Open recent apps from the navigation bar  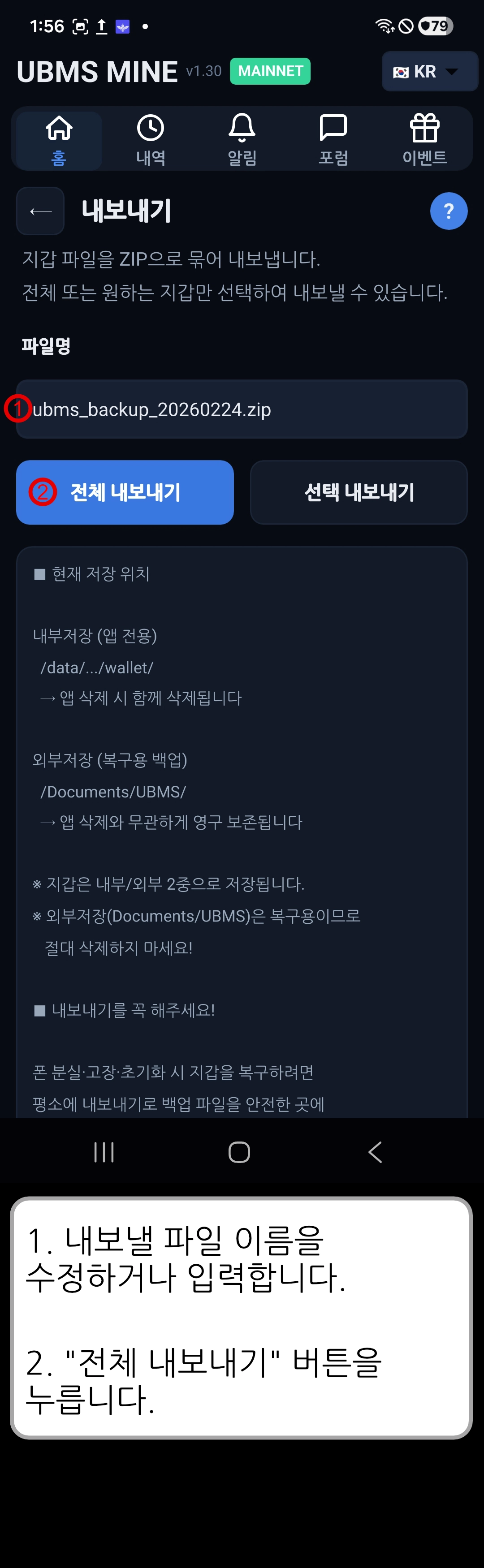(104, 1152)
